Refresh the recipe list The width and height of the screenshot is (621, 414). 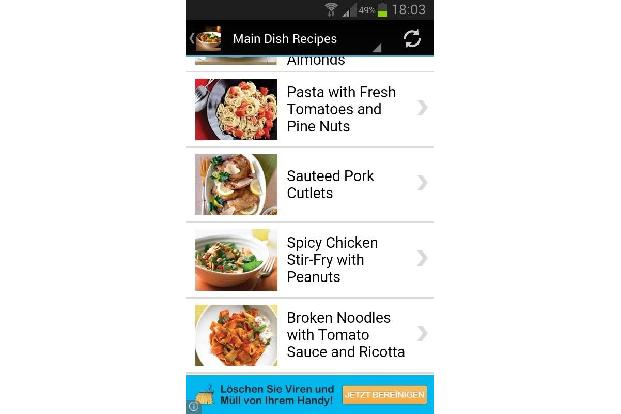pos(412,38)
